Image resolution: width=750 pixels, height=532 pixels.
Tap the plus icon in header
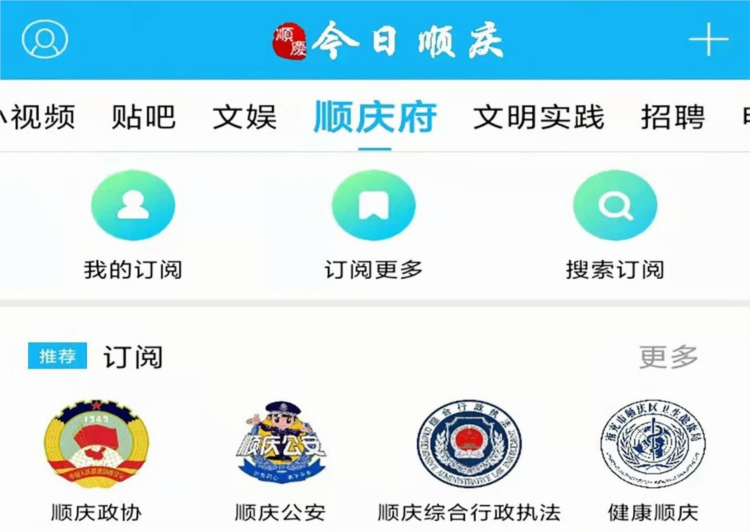(708, 40)
